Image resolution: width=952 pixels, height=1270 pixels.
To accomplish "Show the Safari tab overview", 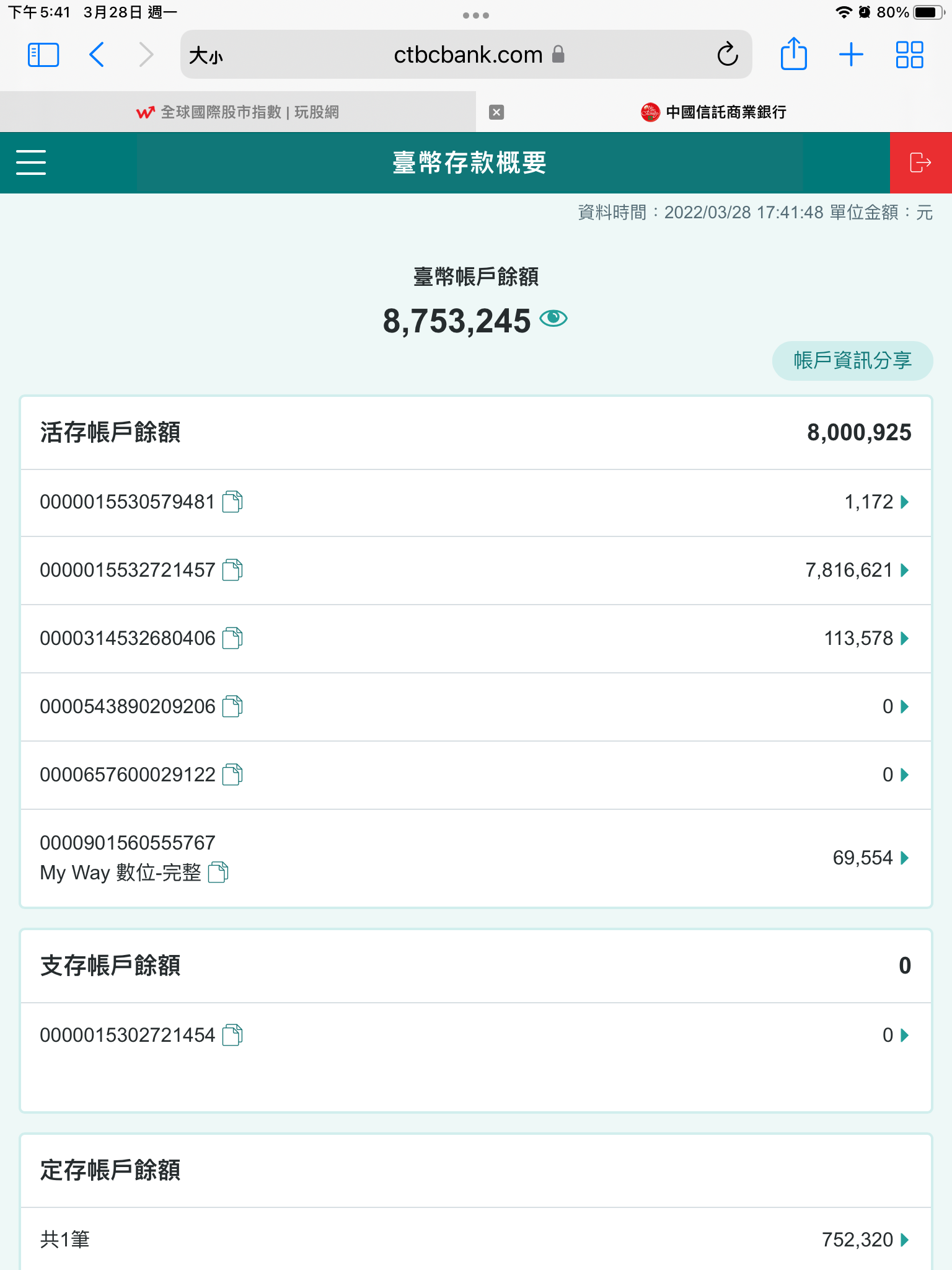I will (909, 55).
